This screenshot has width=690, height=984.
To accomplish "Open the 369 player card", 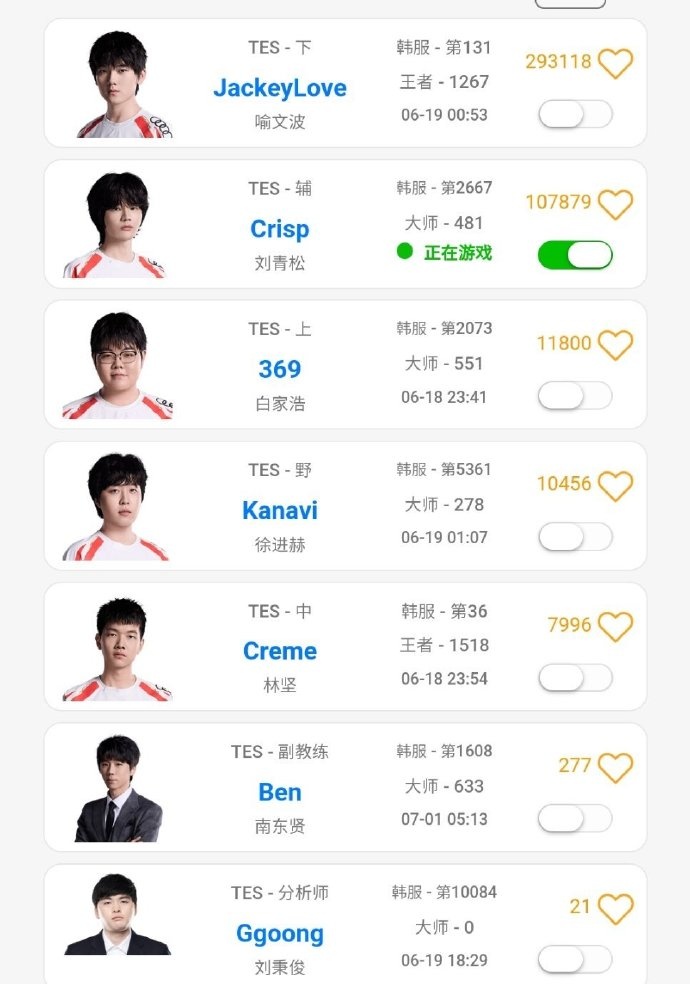I will pos(280,369).
